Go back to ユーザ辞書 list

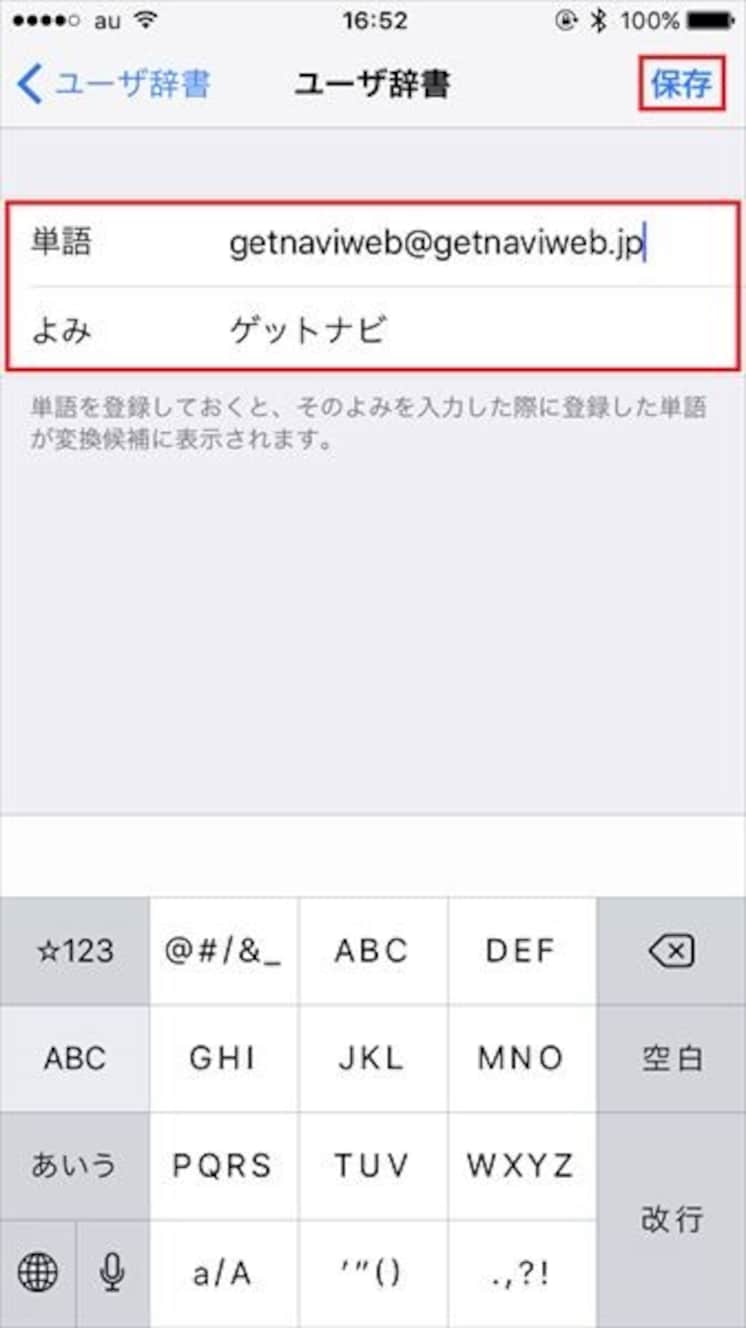[113, 84]
